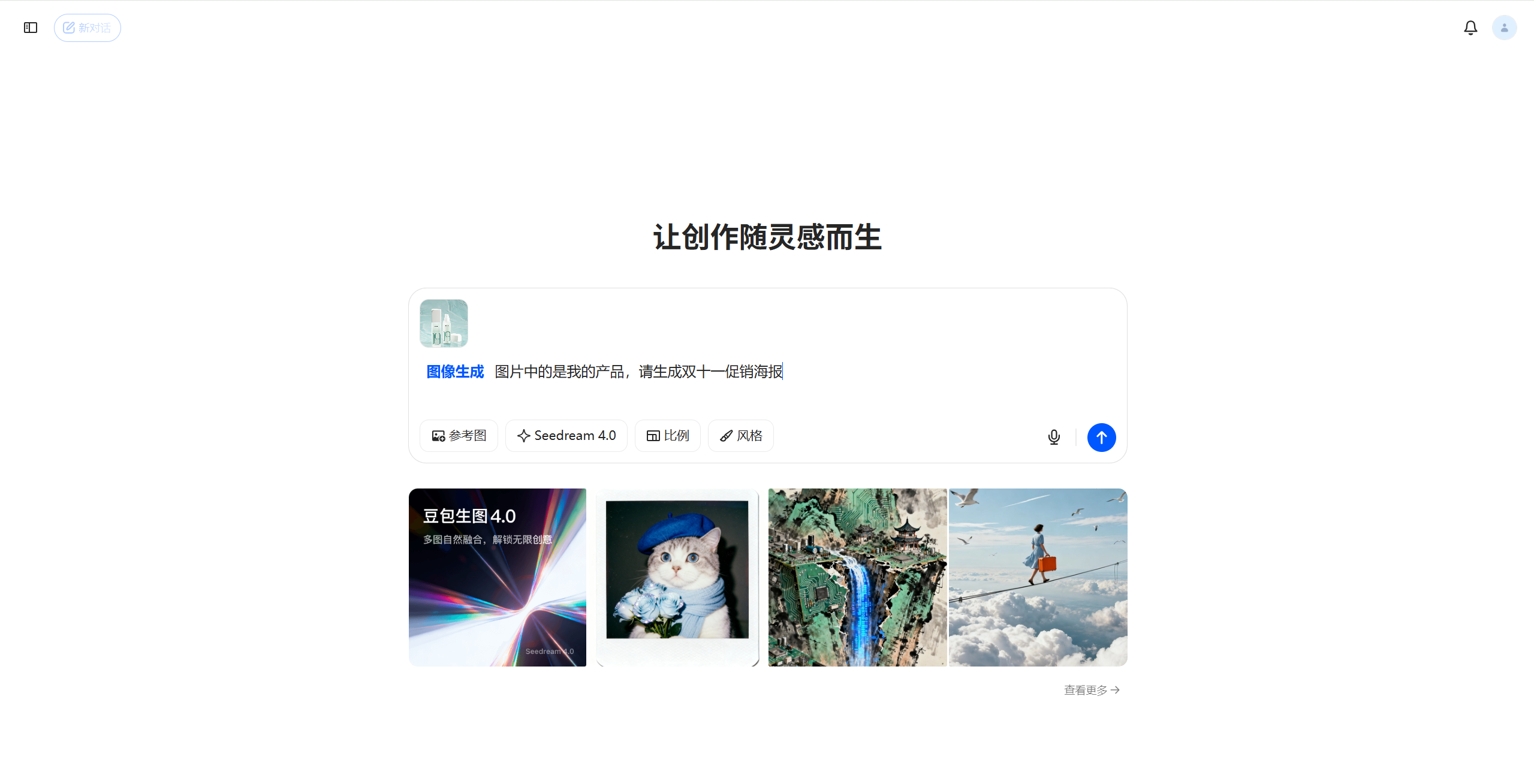Open the user profile avatar
Viewport: 1534px width, 784px height.
(x=1504, y=28)
